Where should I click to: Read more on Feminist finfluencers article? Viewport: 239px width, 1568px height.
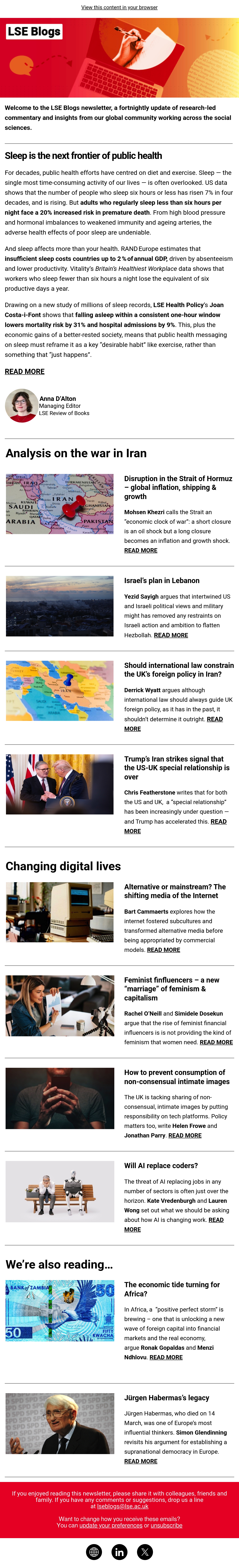(x=216, y=1042)
